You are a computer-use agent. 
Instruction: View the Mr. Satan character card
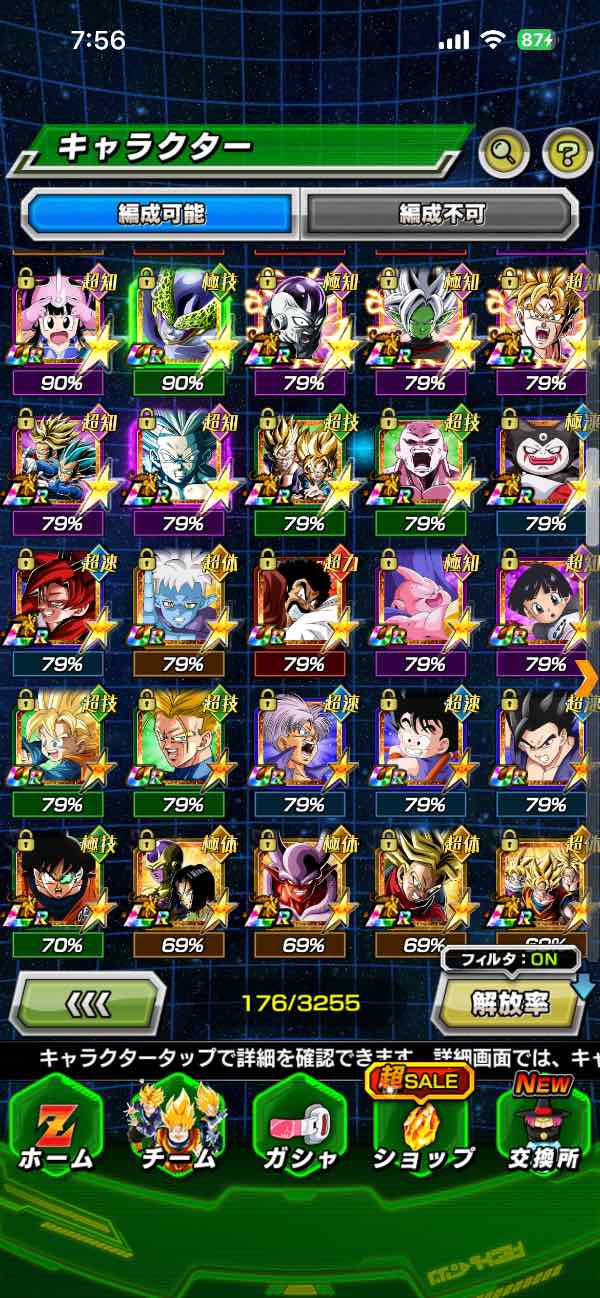coord(301,598)
